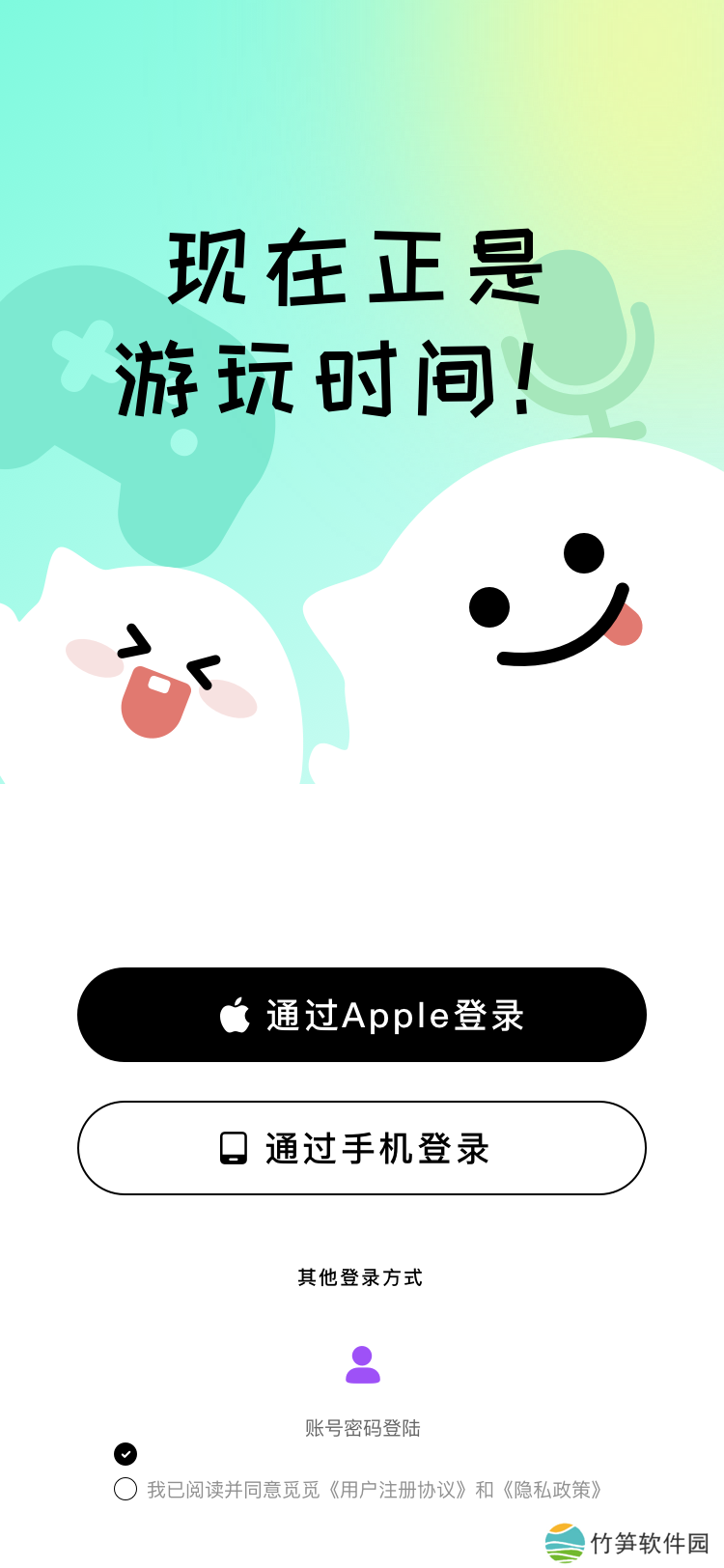Screen dimensions: 724x1568
Task: Open the 隐私政策 link
Action: pos(554,1490)
